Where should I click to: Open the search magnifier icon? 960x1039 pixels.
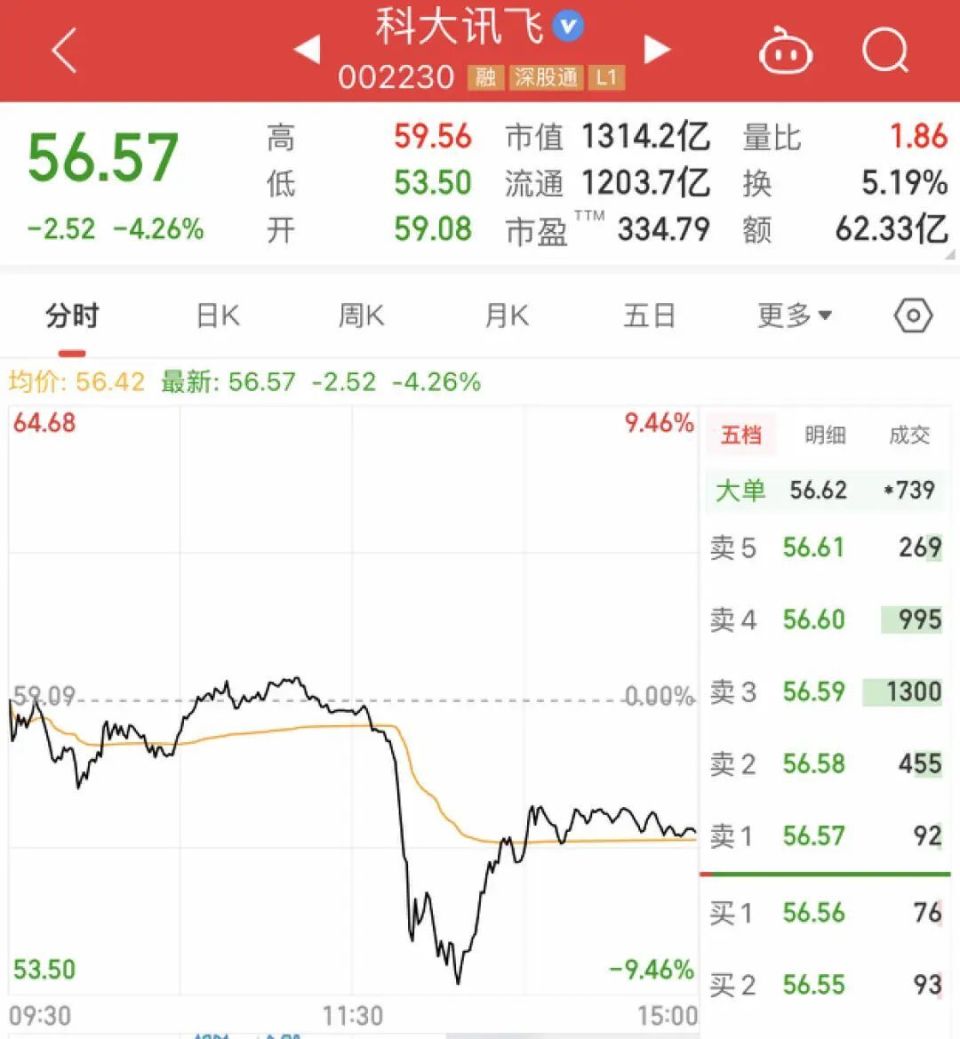[884, 51]
